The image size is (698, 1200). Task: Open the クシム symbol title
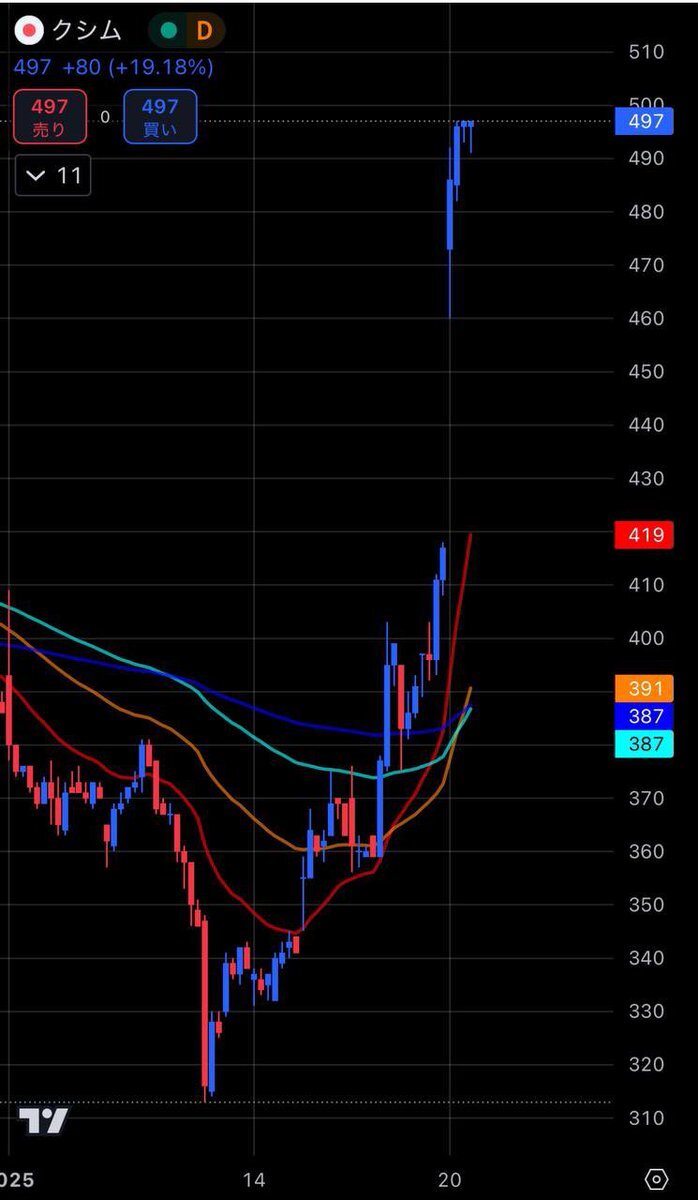(x=86, y=31)
